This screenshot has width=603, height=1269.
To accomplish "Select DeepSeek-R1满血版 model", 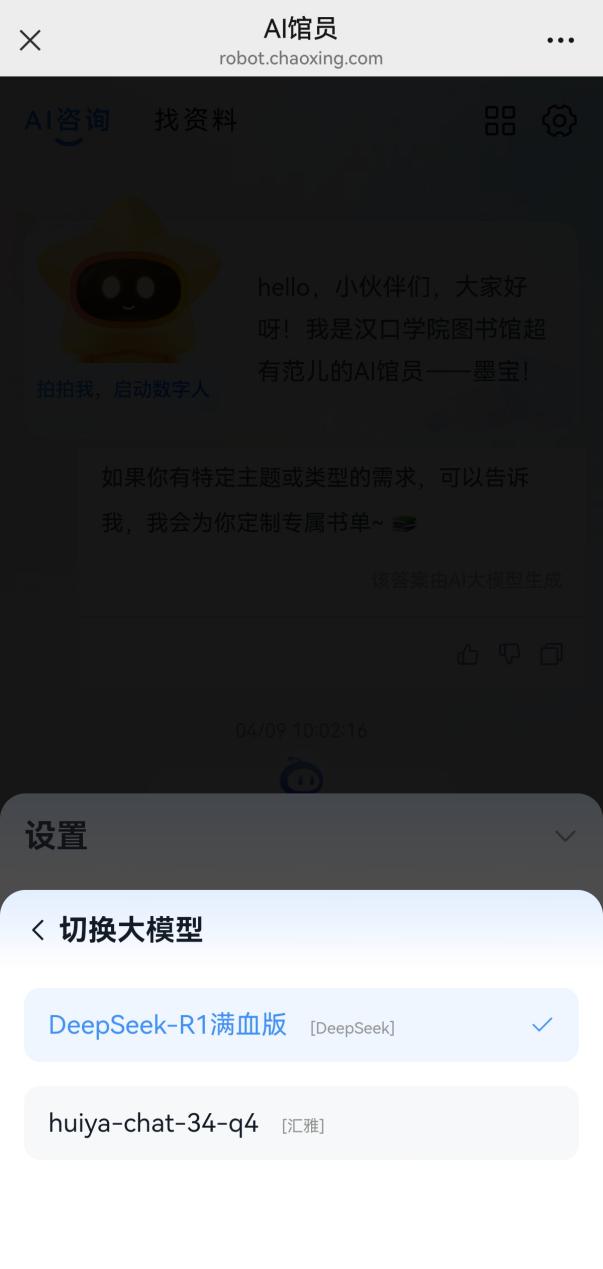I will (300, 1025).
